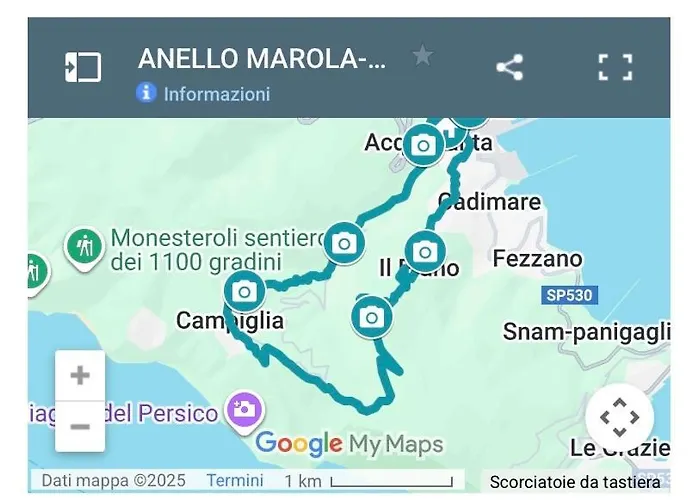Zoom in on the map
The height and width of the screenshot is (500, 700).
coord(80,376)
